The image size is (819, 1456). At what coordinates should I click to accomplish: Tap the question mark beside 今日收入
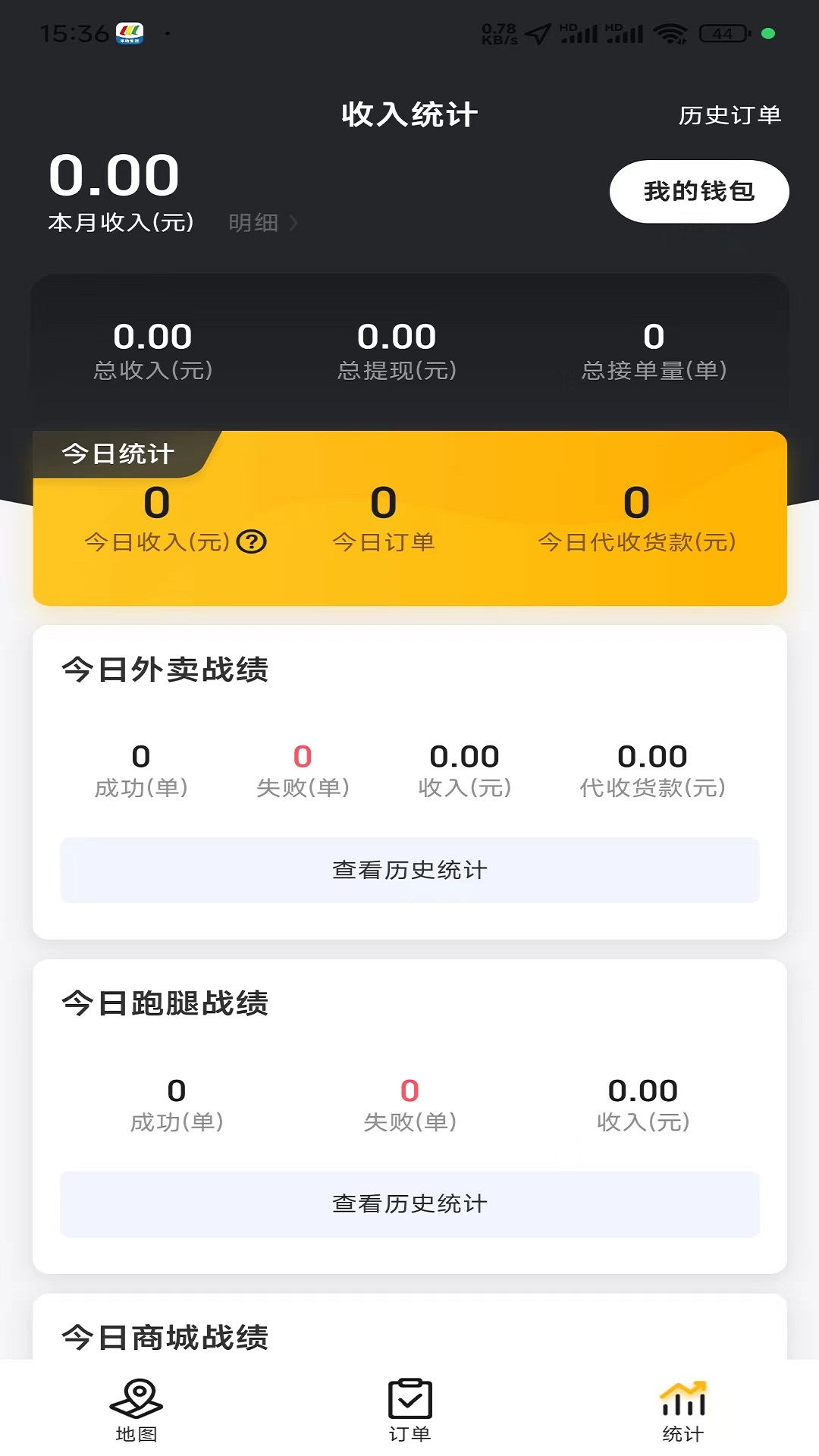(251, 542)
